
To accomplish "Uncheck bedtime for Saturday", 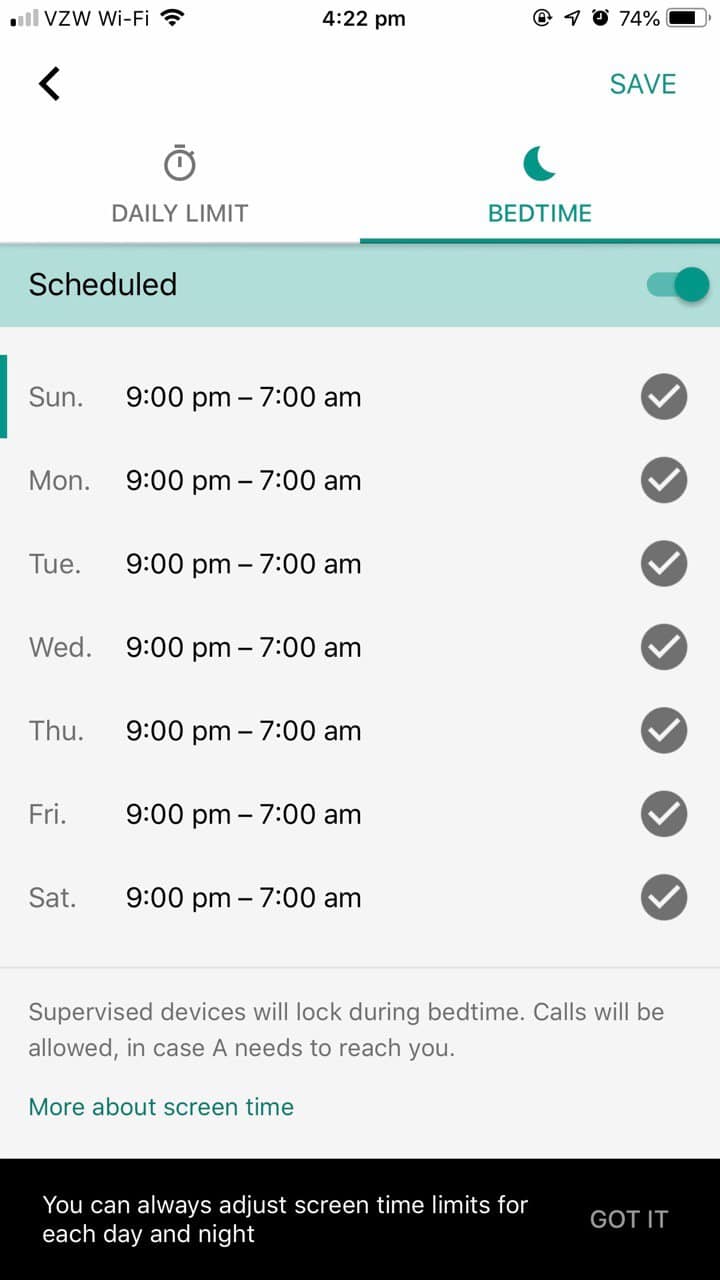I will click(x=664, y=898).
